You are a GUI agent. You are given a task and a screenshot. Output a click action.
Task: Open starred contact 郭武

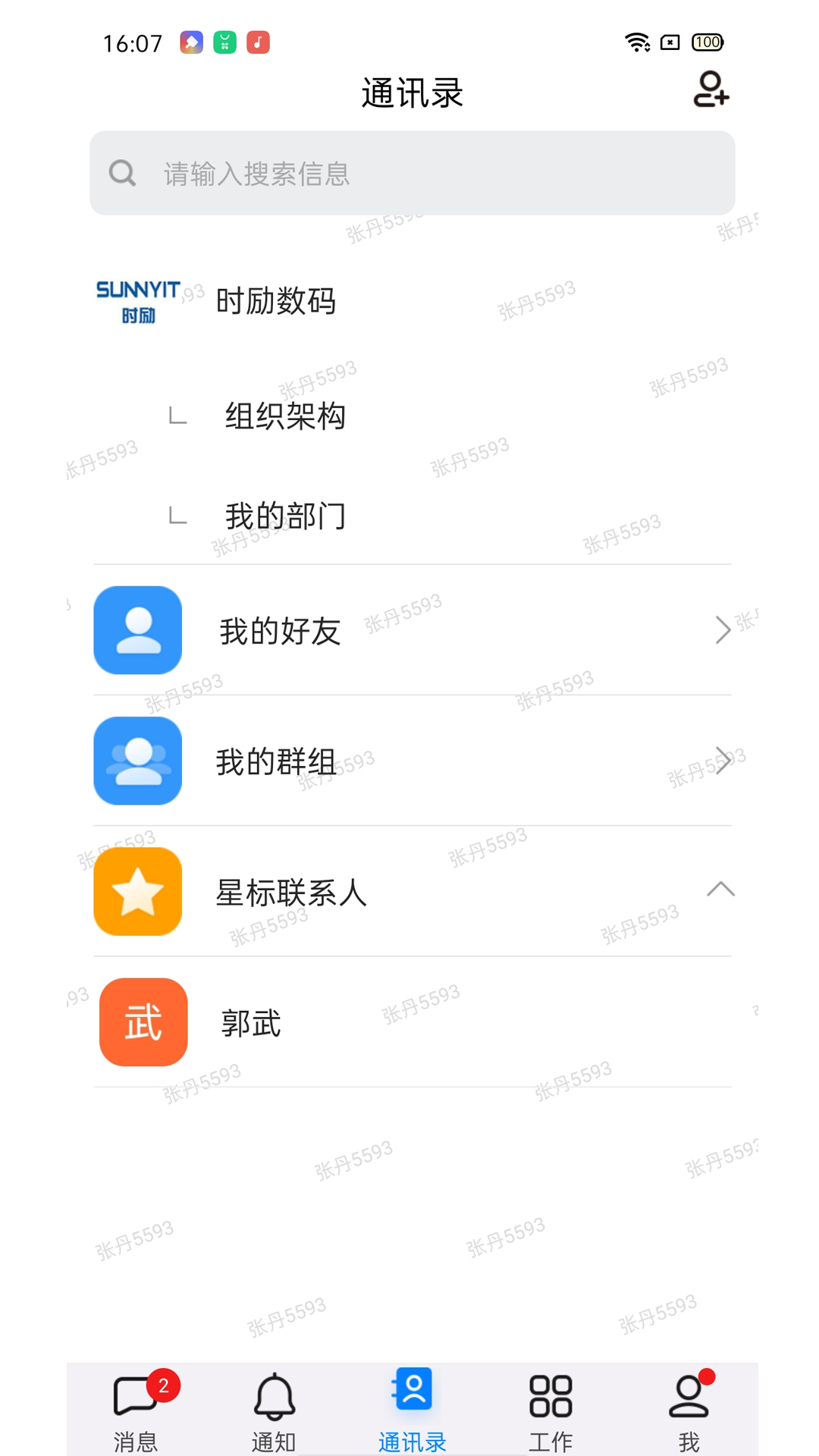(x=412, y=1022)
